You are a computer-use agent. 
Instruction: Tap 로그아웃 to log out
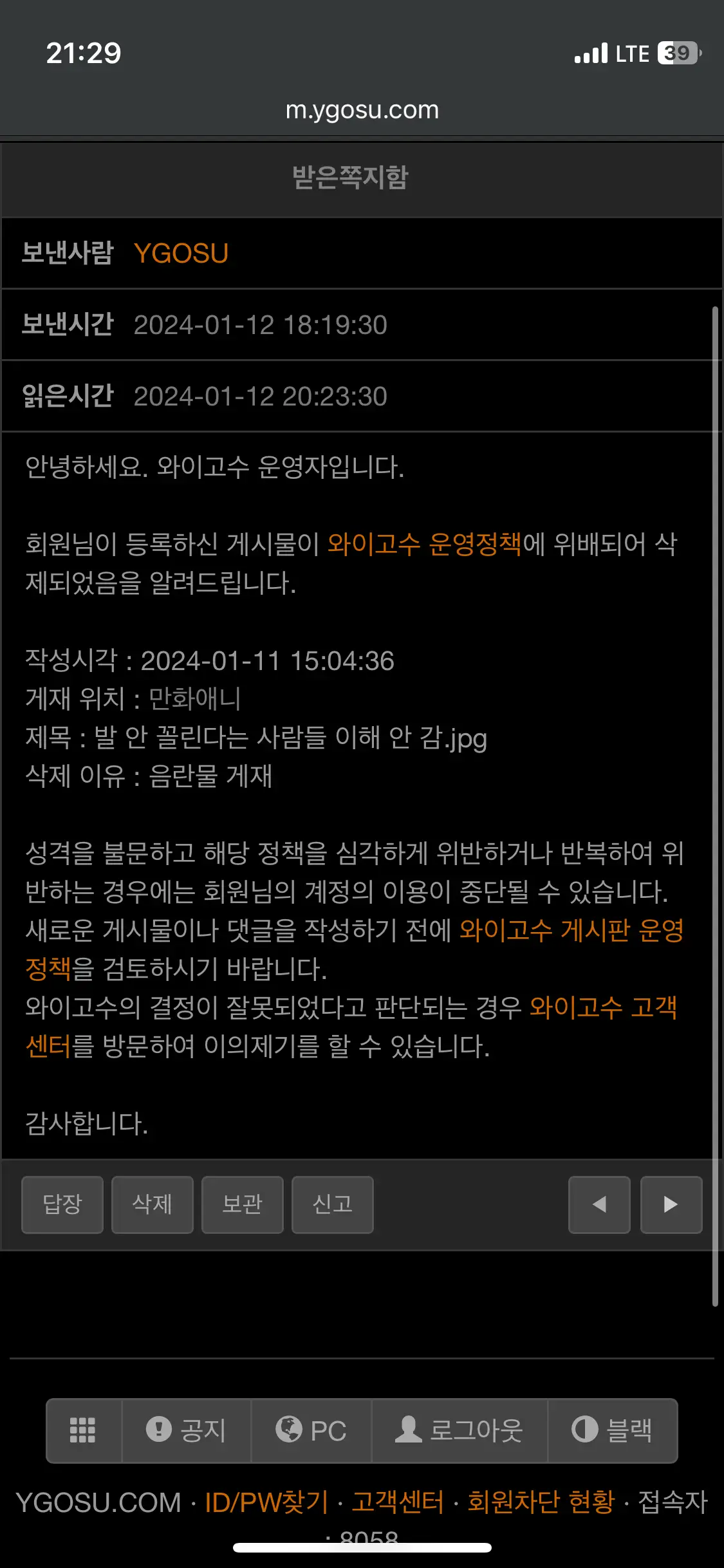(x=459, y=1430)
